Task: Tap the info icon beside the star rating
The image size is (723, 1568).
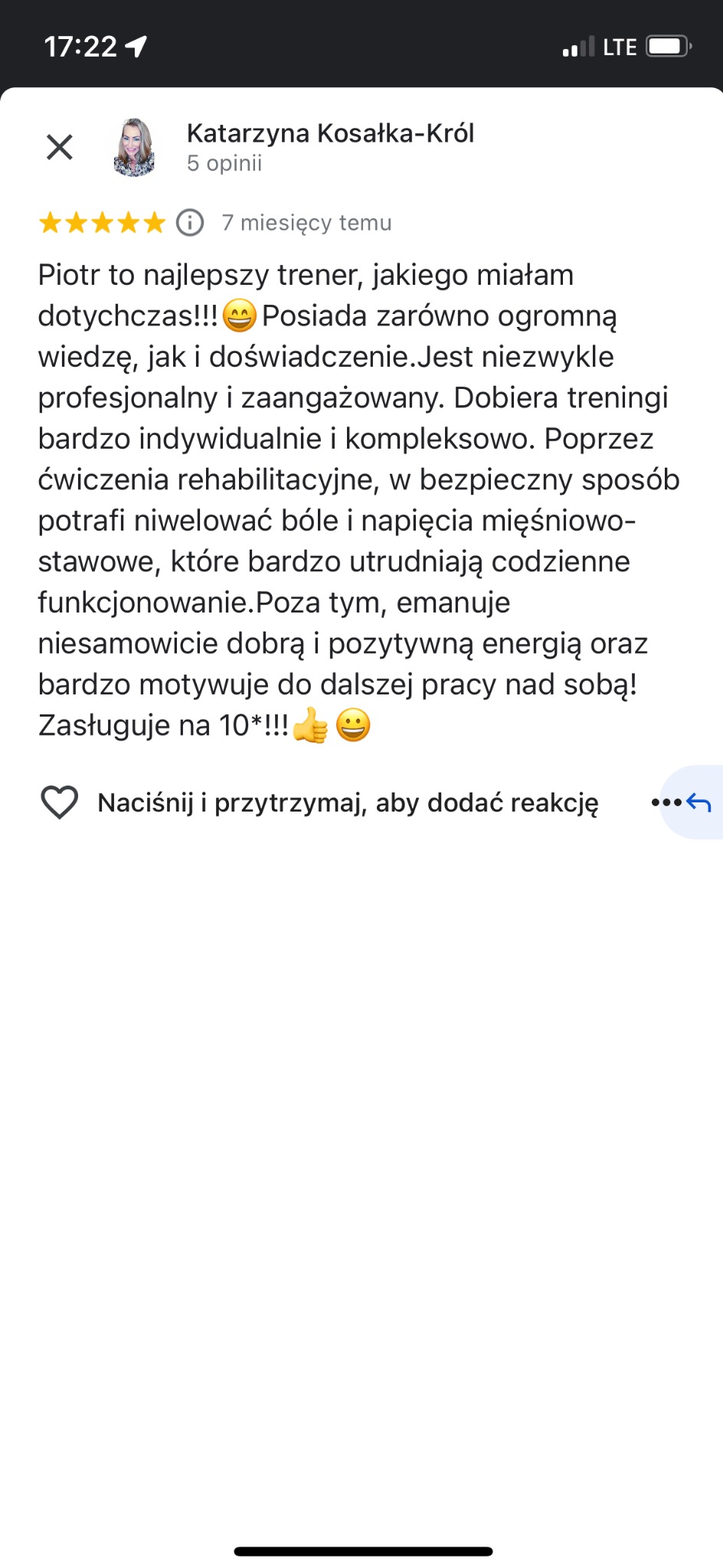Action: (188, 223)
